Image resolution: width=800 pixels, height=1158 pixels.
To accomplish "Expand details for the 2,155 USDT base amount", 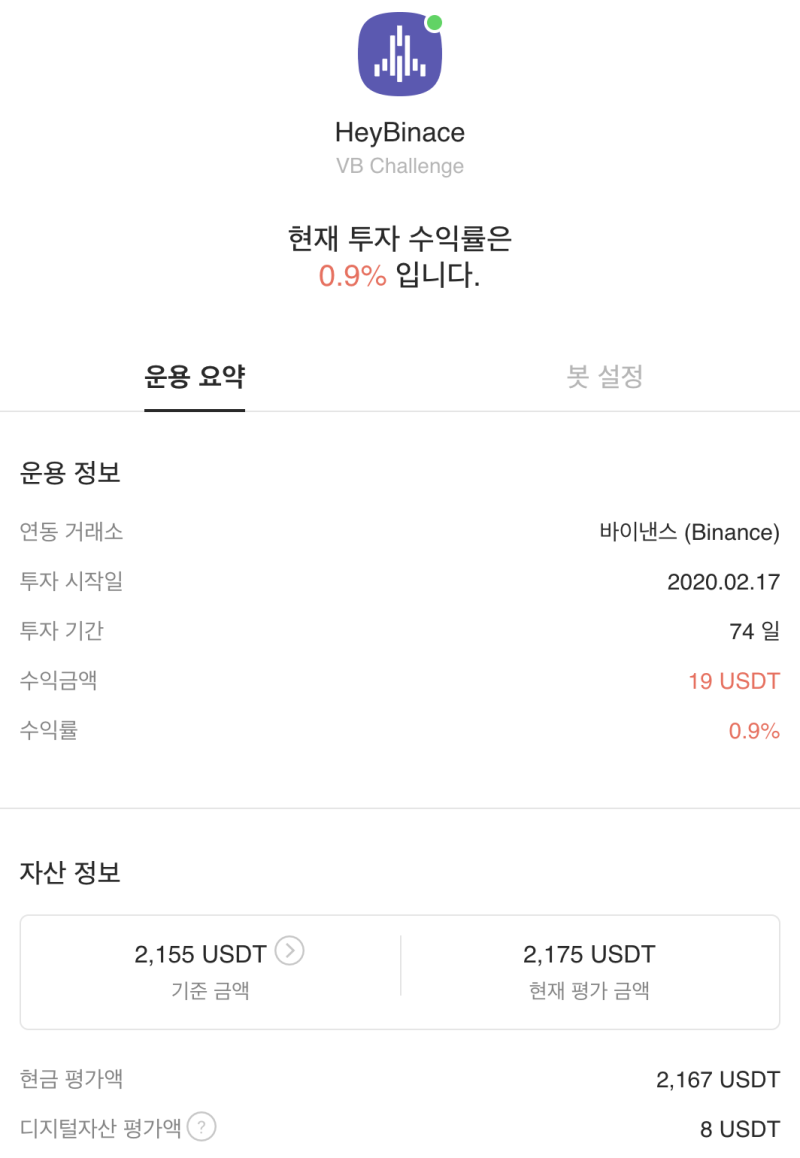I will coord(290,953).
